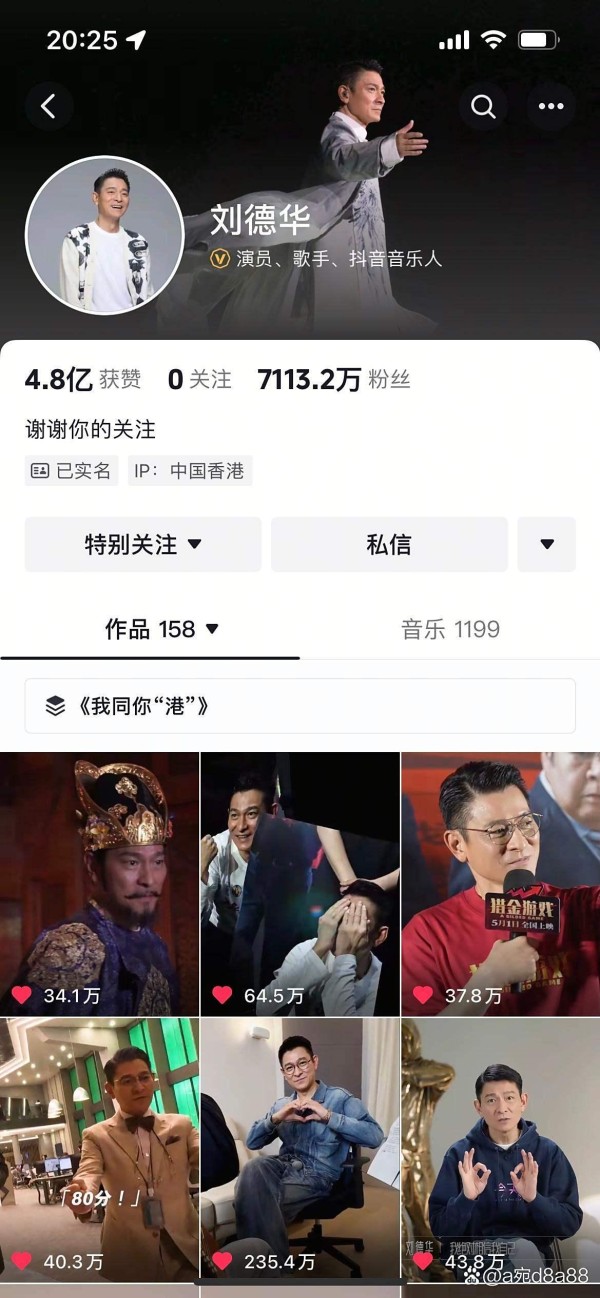Expand the arrow button next to 私信
Screen dimensions: 600x1298
point(547,544)
